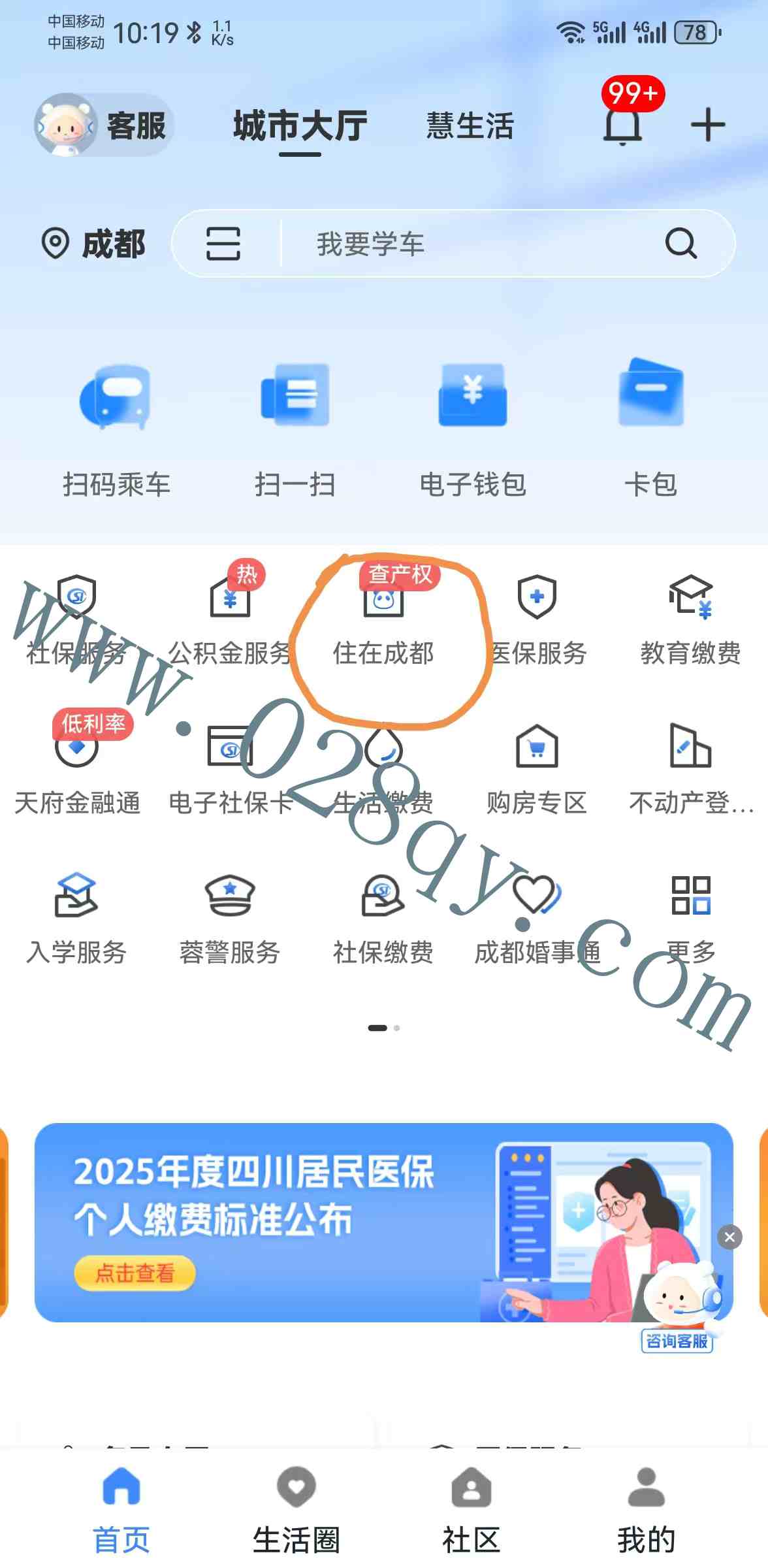Open 客服 customer service
Viewport: 768px width, 1568px height.
(x=104, y=125)
